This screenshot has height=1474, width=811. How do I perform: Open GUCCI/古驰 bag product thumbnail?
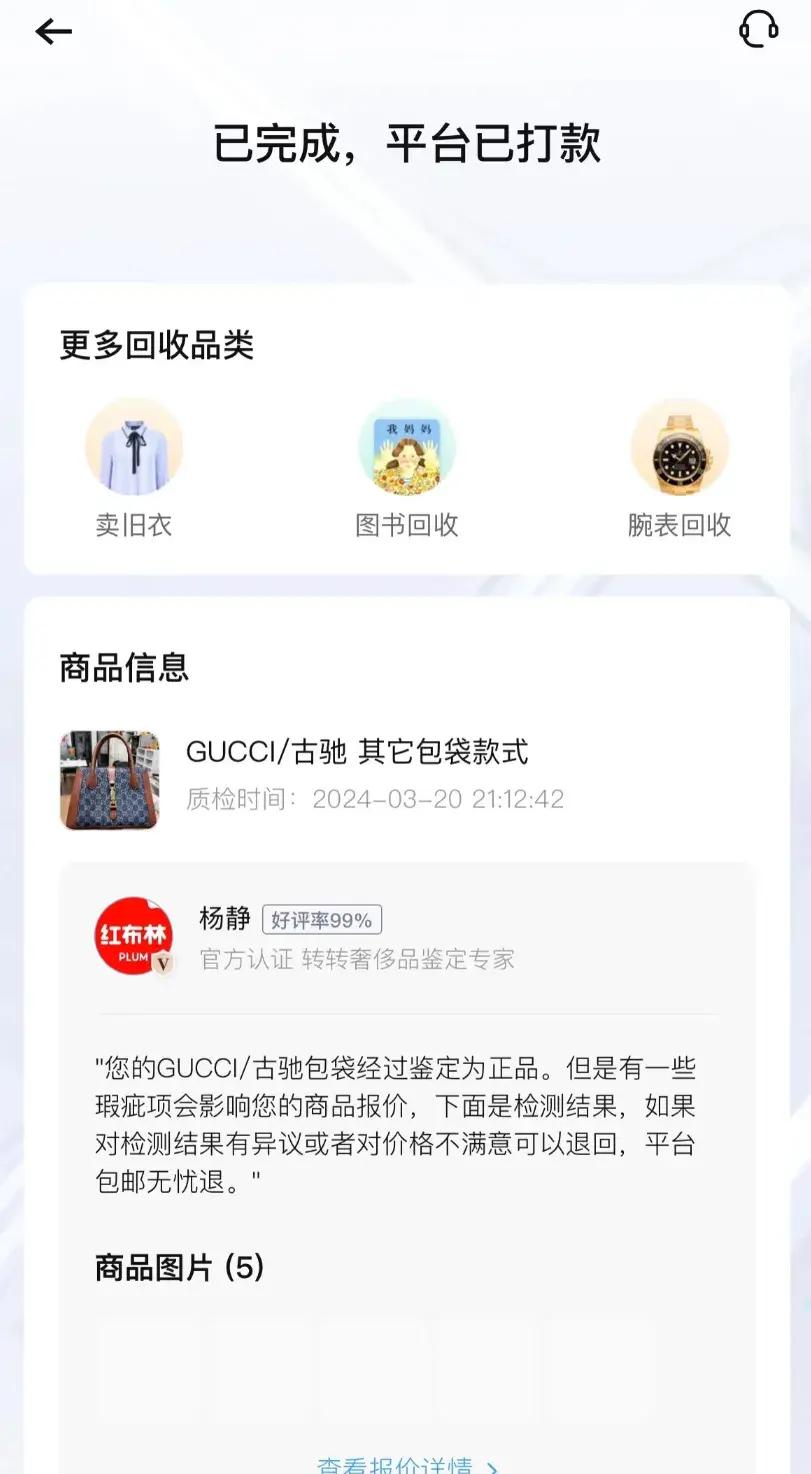tap(110, 780)
